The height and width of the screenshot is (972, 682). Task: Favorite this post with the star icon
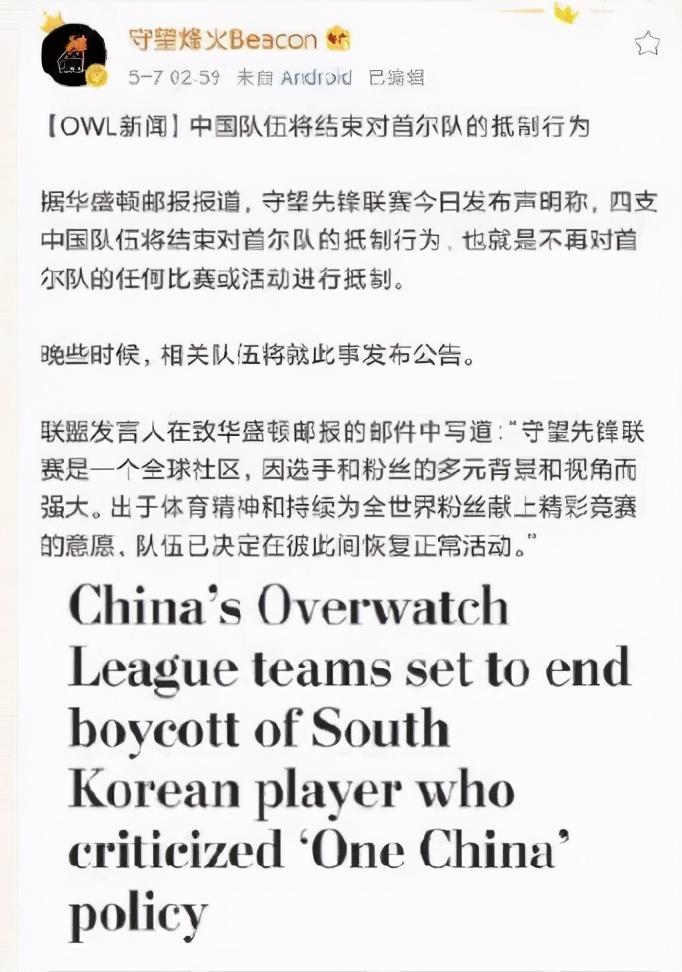click(648, 42)
